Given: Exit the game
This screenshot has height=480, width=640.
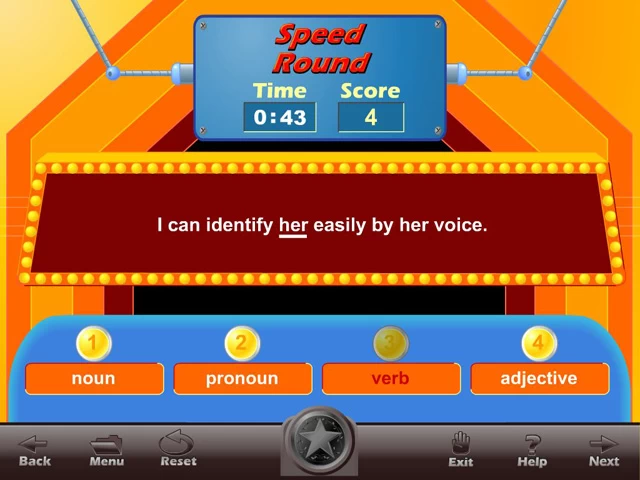Looking at the screenshot, I should (x=461, y=449).
